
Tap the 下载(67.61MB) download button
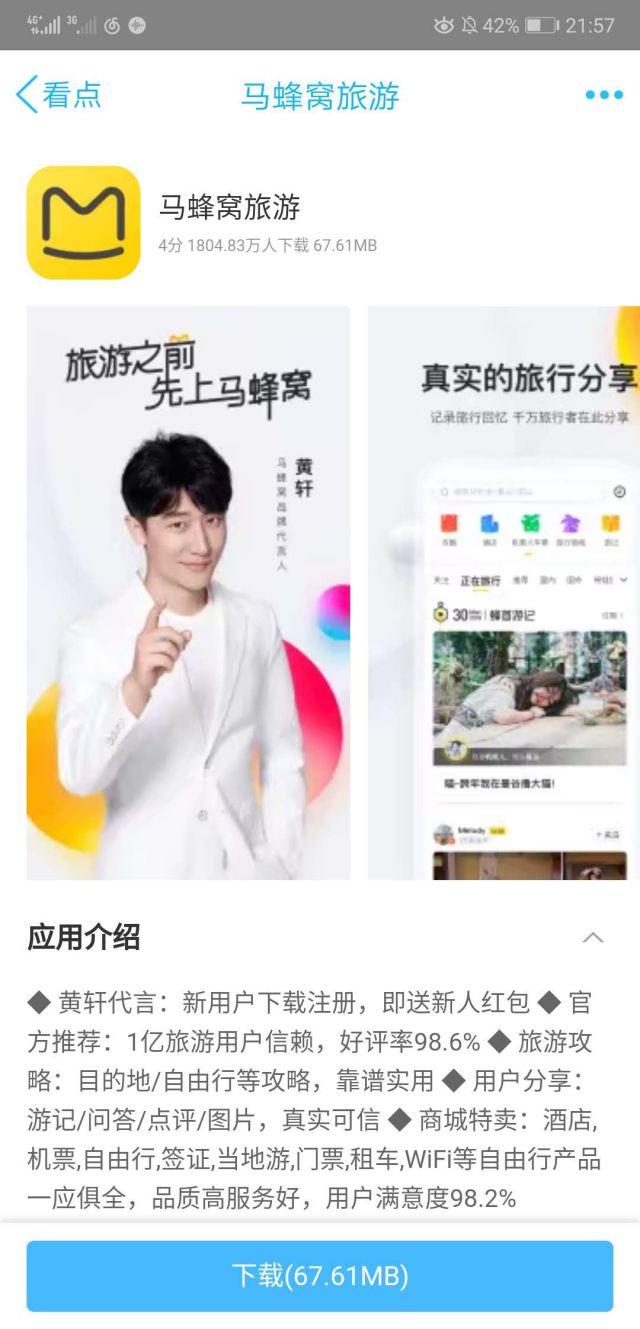319,1276
